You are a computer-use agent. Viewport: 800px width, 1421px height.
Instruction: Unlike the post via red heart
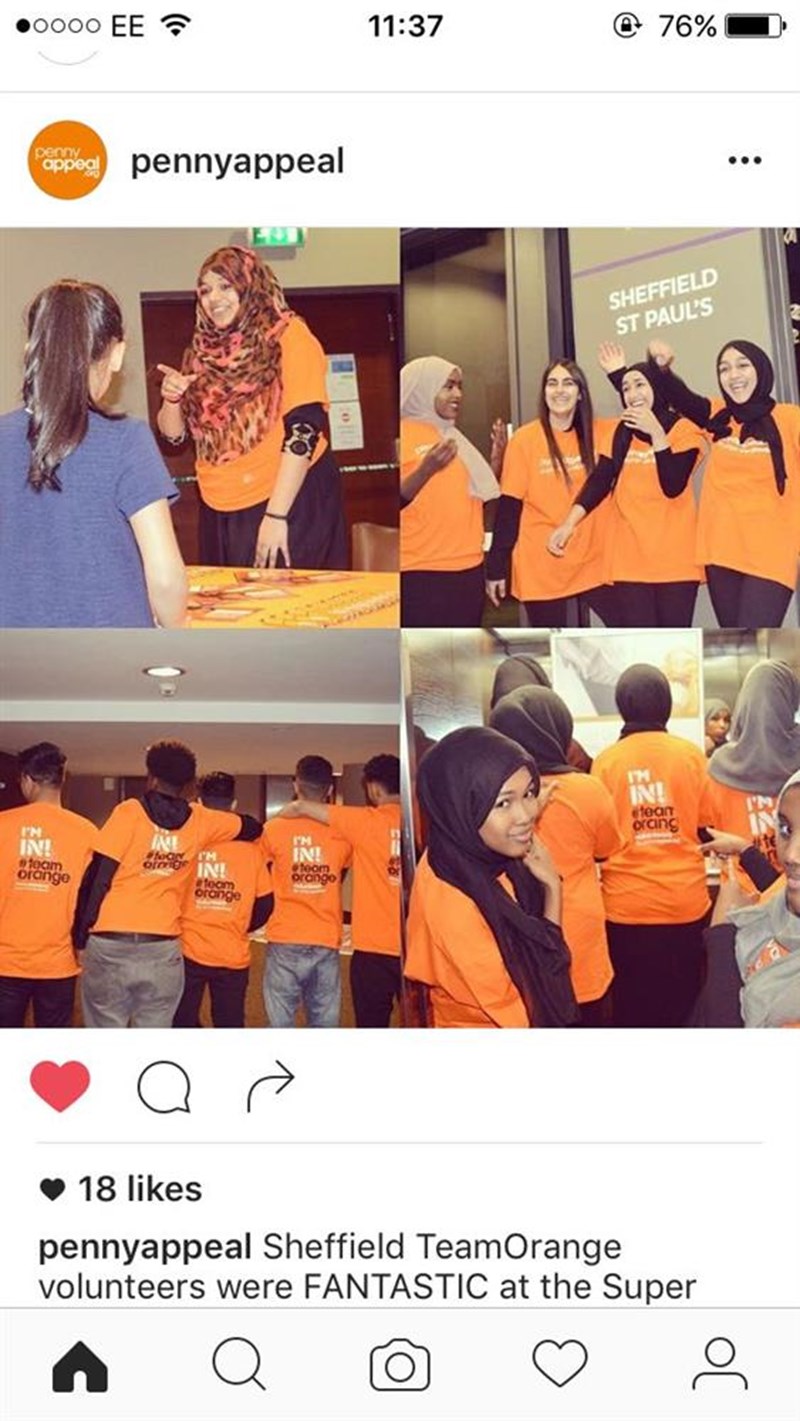(60, 1086)
